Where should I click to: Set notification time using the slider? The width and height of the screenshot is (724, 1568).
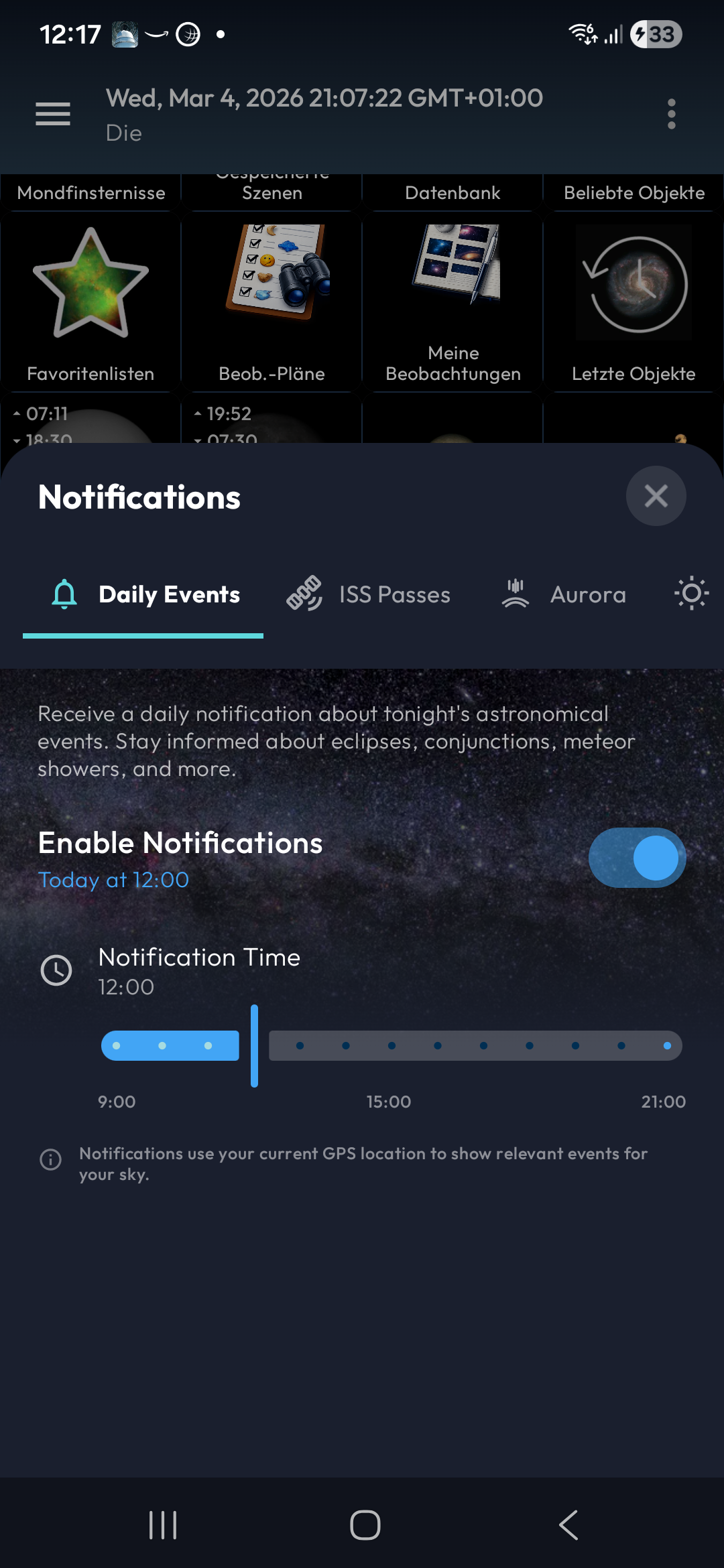click(254, 1045)
